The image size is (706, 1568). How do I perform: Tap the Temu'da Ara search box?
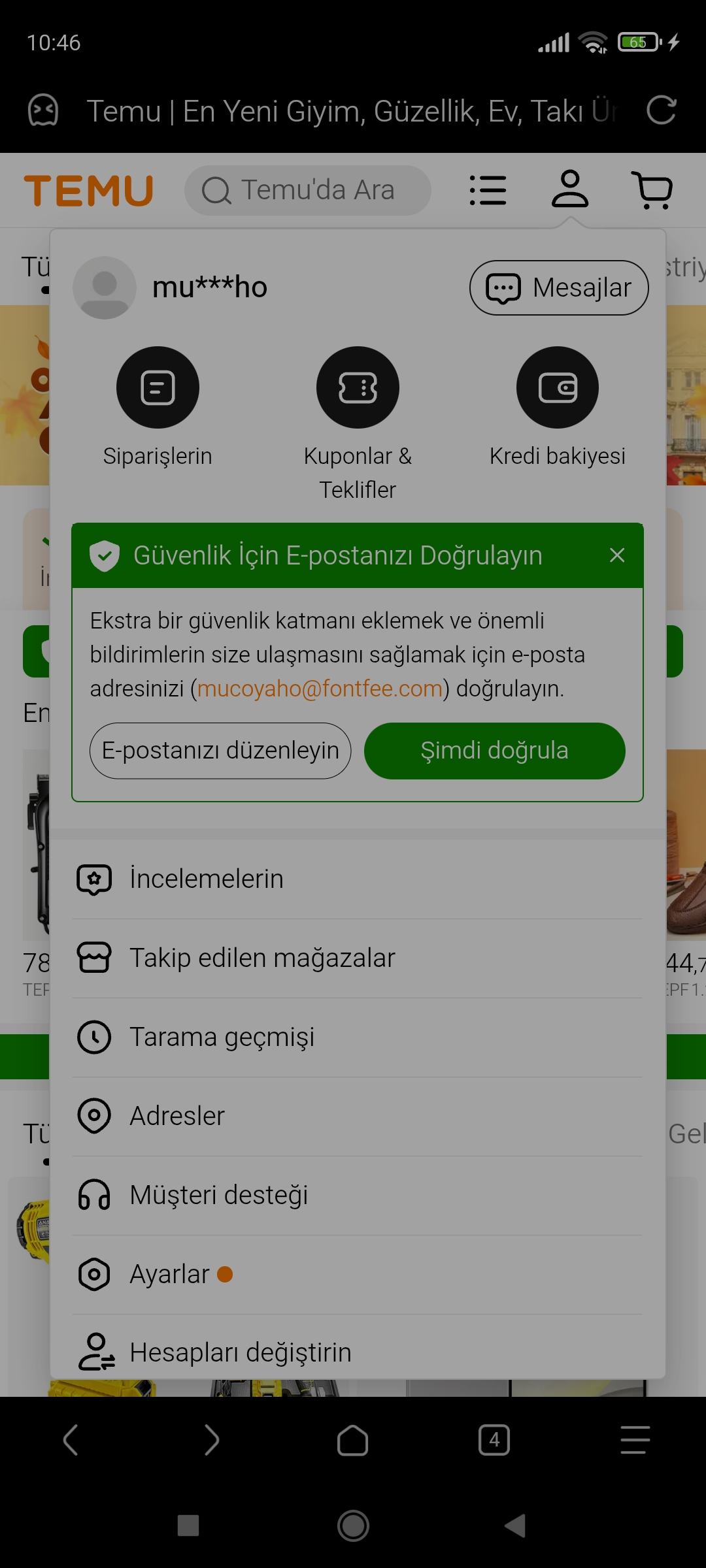(x=308, y=190)
